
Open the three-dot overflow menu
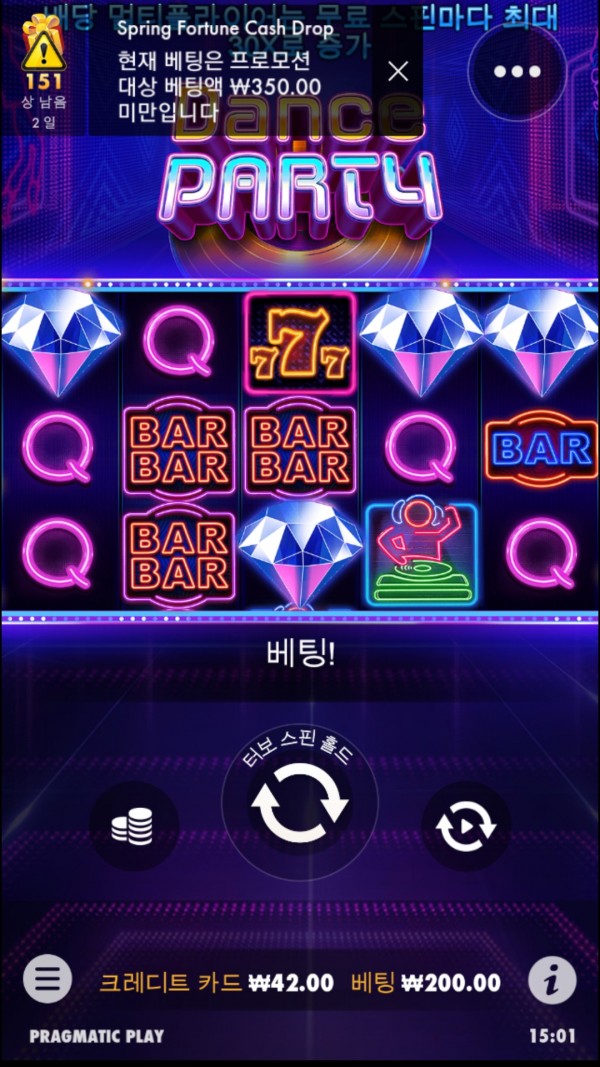[517, 71]
